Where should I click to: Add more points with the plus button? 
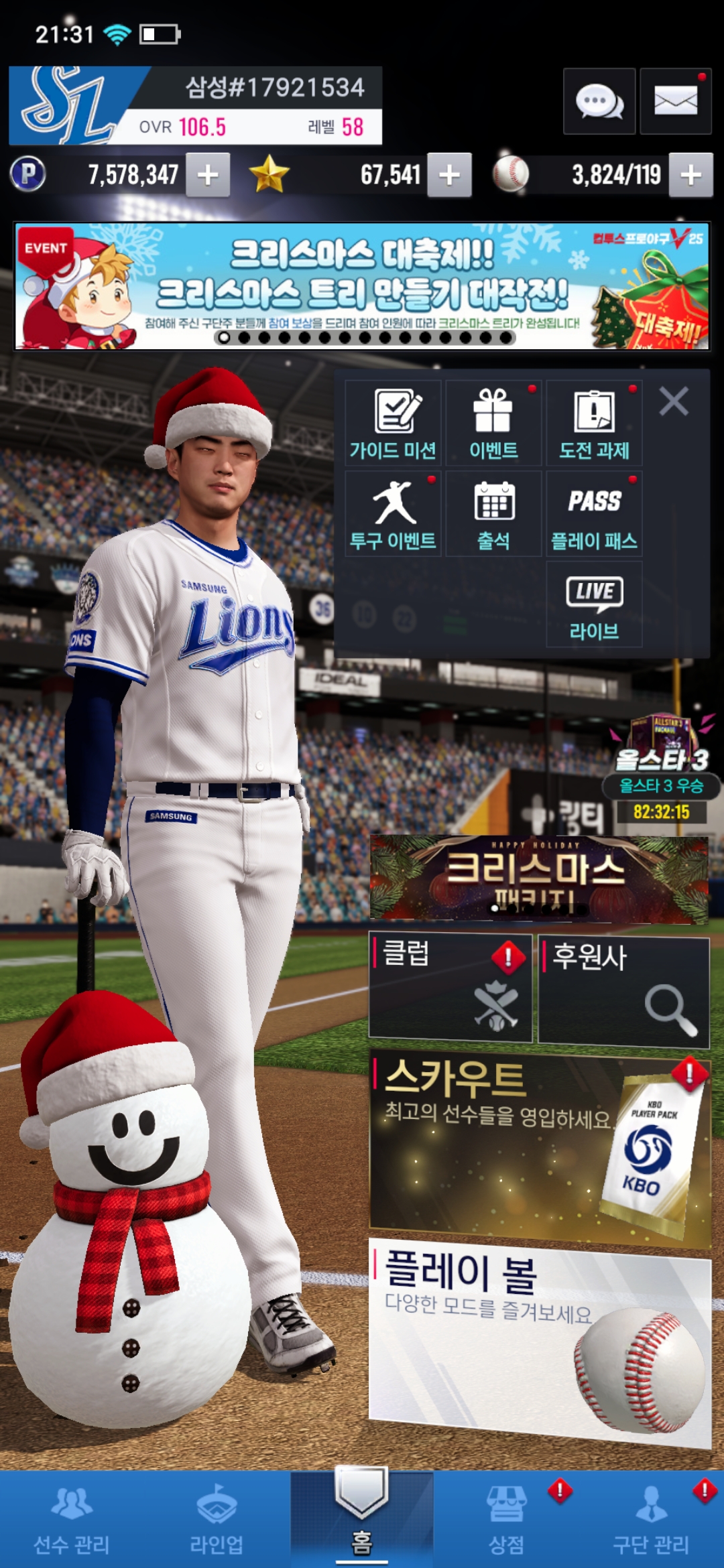click(x=208, y=175)
